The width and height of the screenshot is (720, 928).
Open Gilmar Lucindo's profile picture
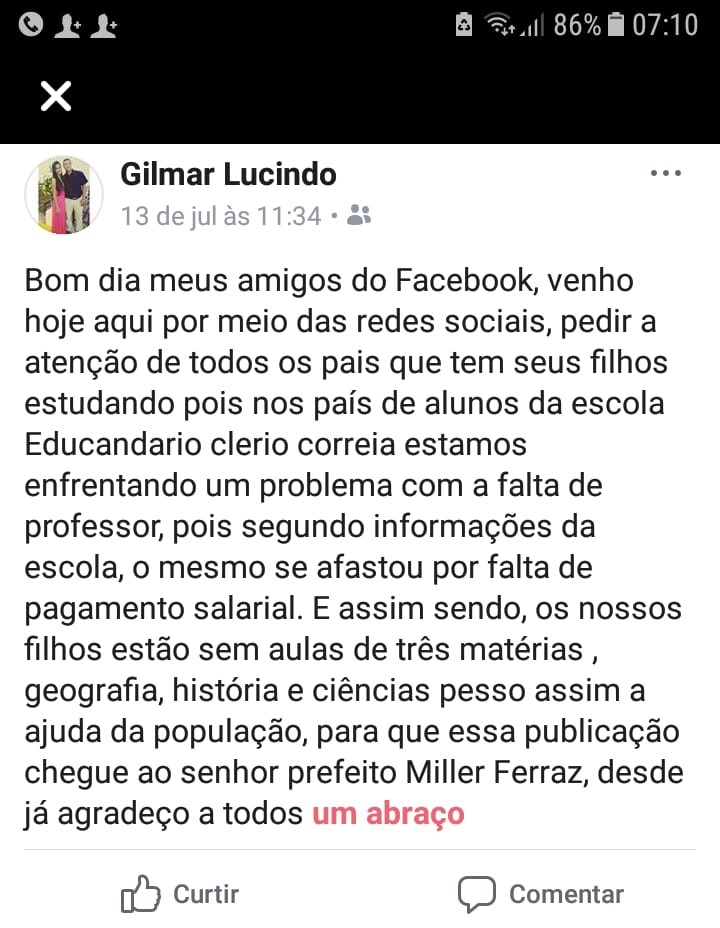point(63,195)
